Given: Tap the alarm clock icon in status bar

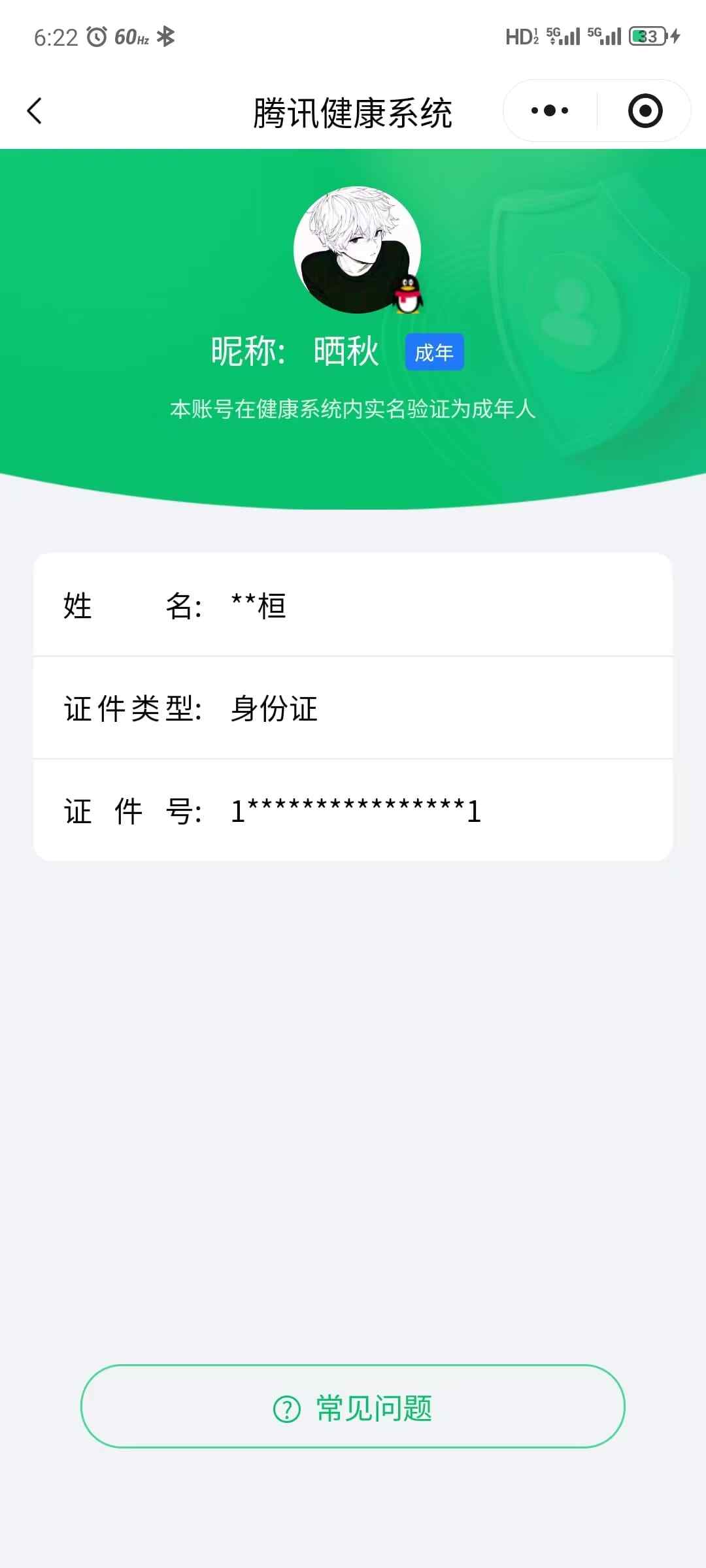Looking at the screenshot, I should 95,37.
